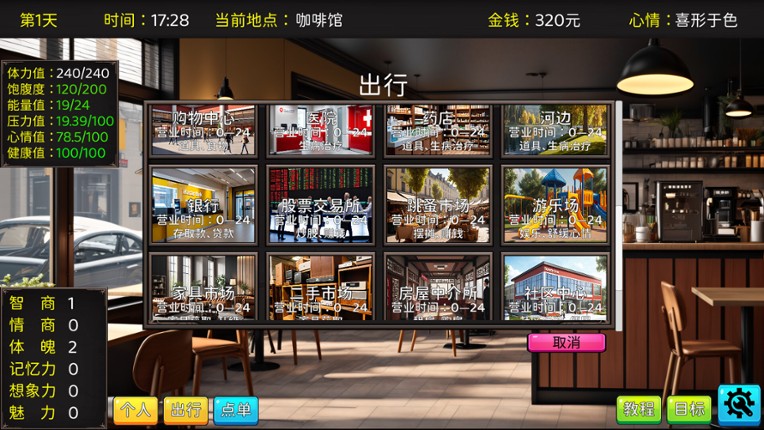Image resolution: width=764 pixels, height=430 pixels.
Task: Visit the 银行 bank
Action: pos(203,205)
